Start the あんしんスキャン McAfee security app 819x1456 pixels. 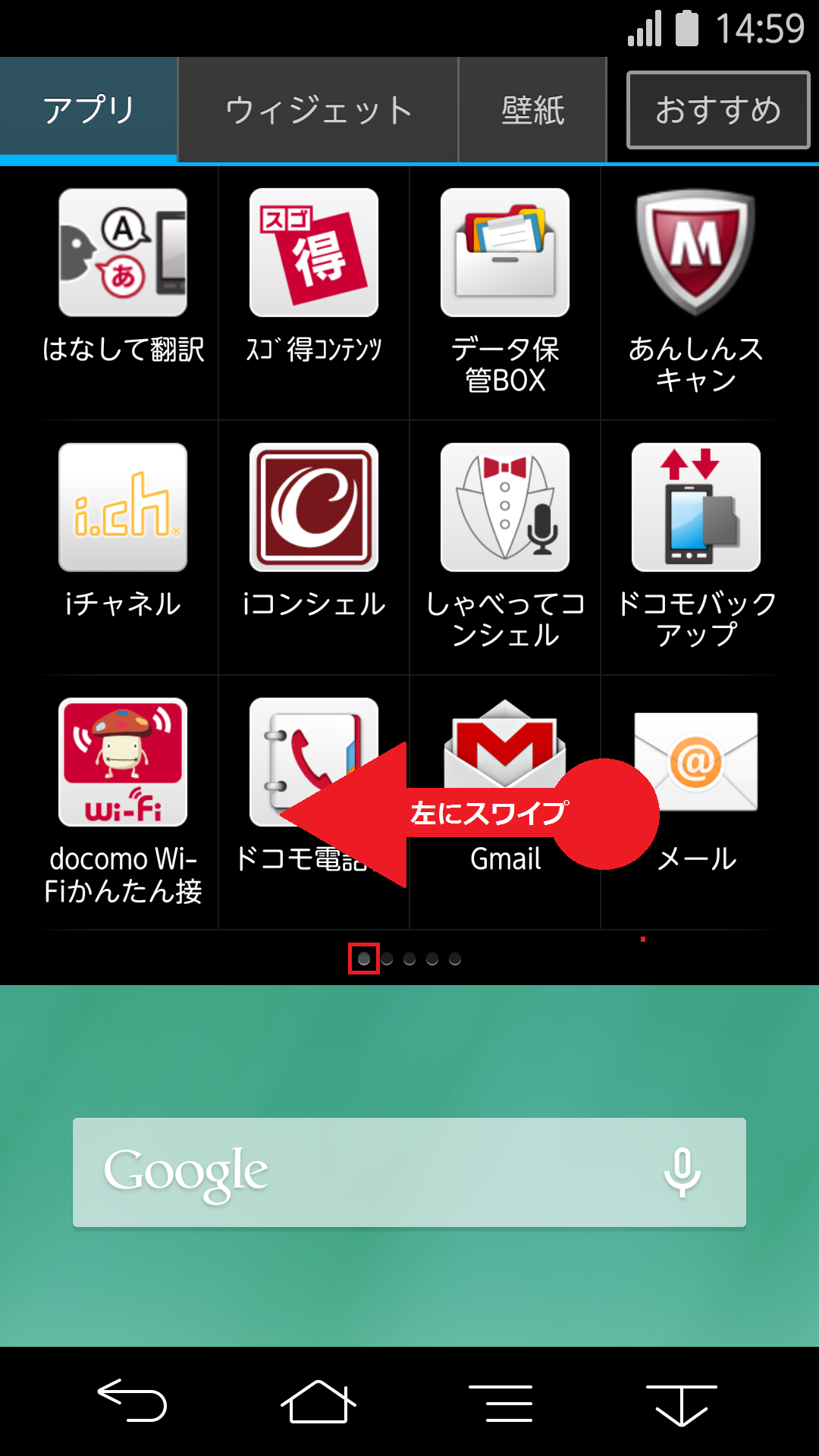coord(695,254)
